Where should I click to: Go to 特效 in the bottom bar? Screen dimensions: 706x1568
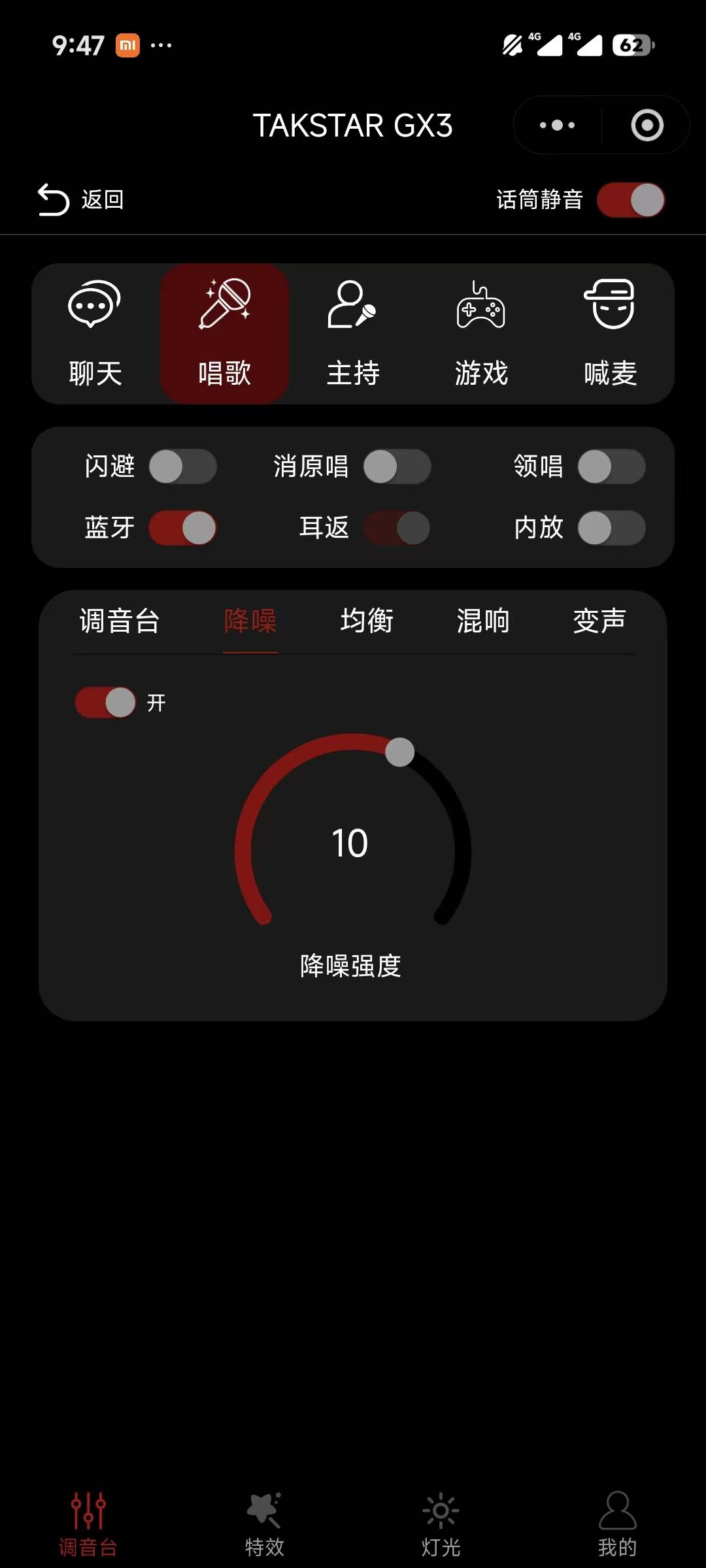tap(265, 1524)
